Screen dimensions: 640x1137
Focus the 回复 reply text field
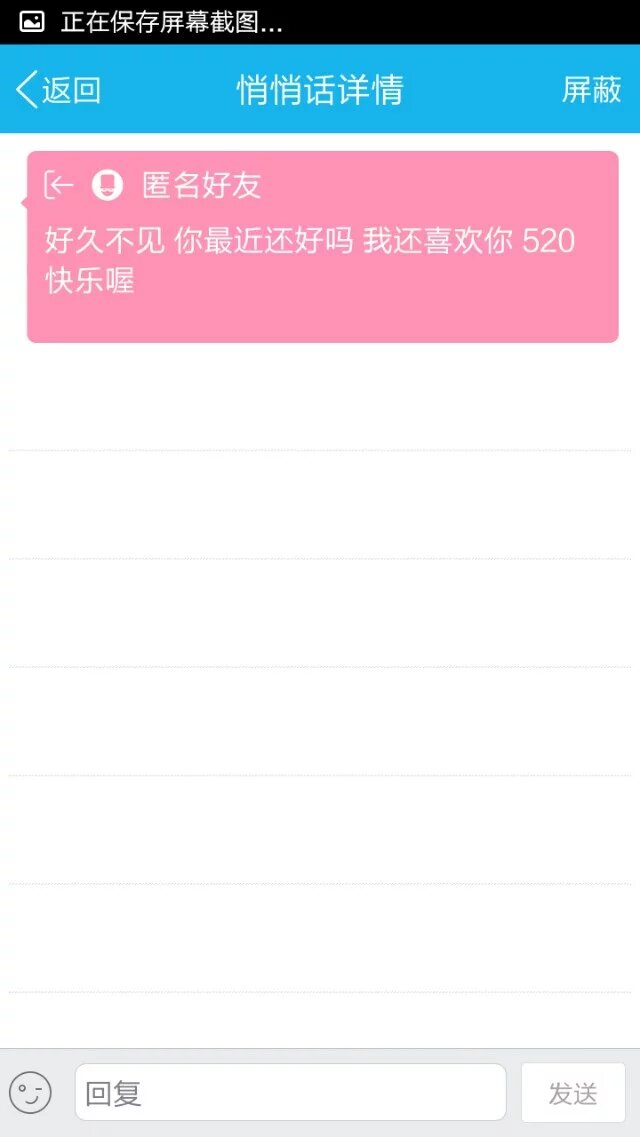[x=290, y=1092]
